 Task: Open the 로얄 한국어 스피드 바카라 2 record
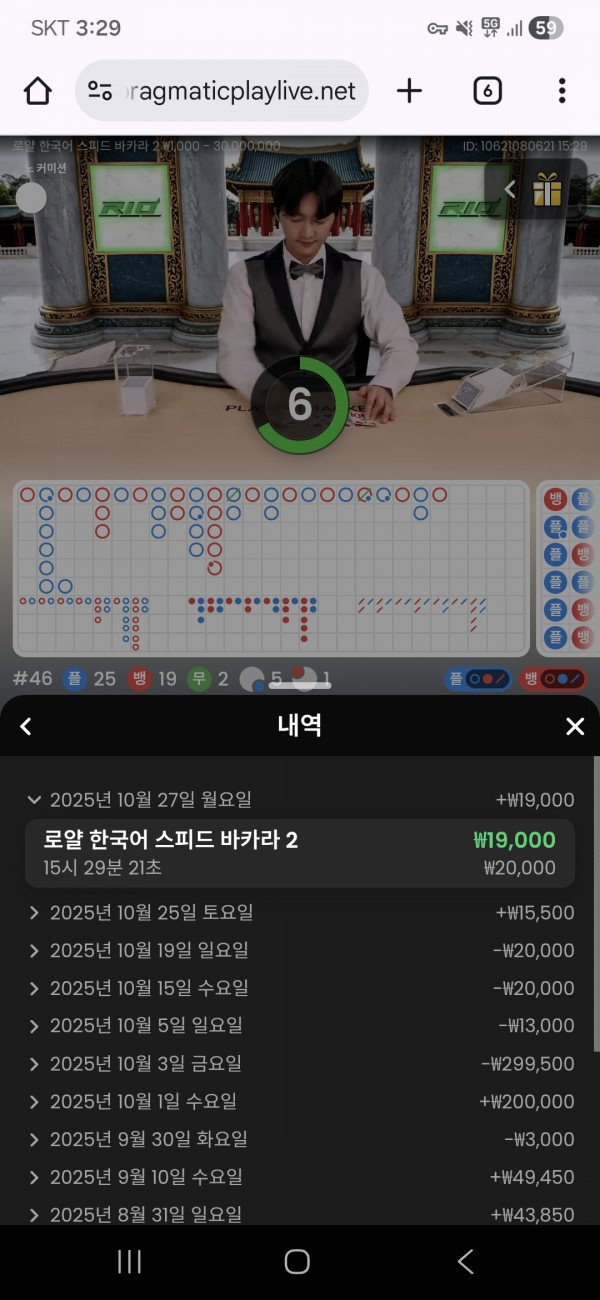point(300,853)
